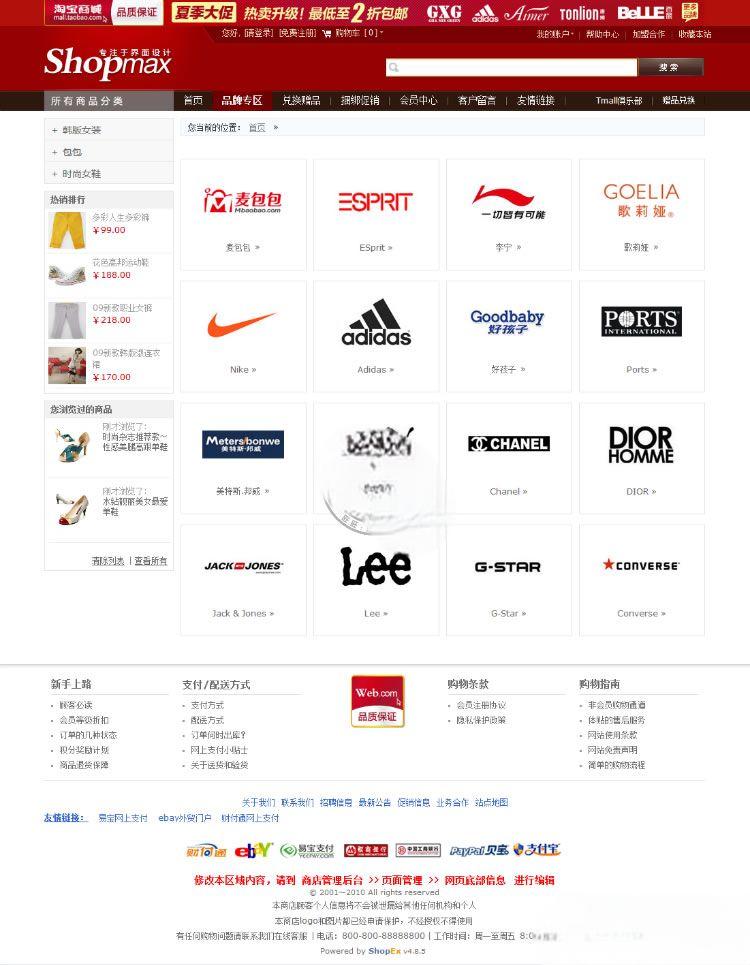
Task: Open the 查看所有 viewed items link
Action: tap(151, 561)
